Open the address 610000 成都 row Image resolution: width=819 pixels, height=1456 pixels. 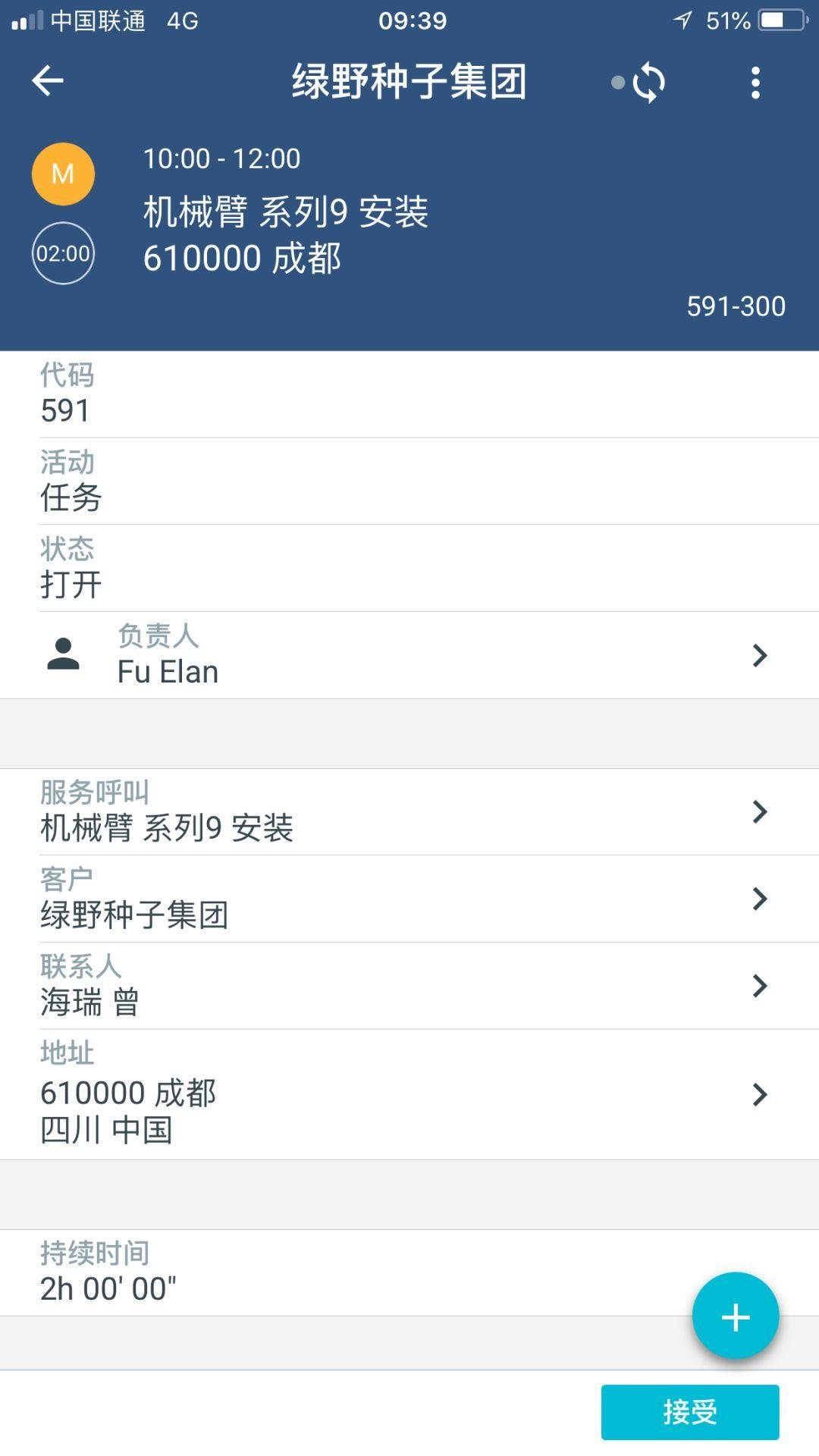point(409,1094)
